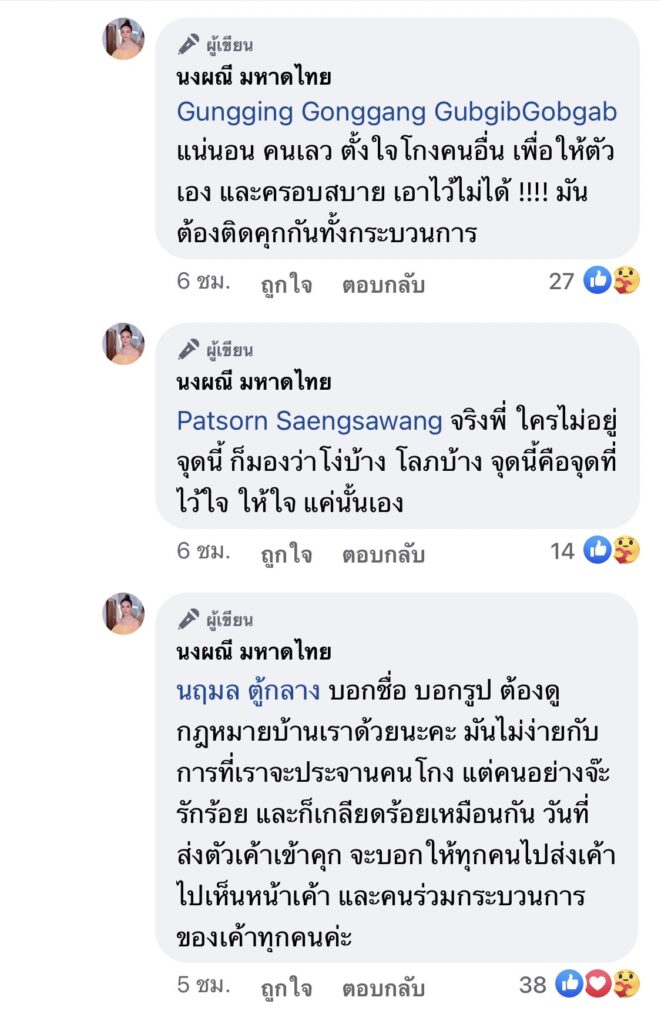The height and width of the screenshot is (1024, 661).
Task: Like the comment mentioning นฤมล ตู้กลาง
Action: pos(286,988)
